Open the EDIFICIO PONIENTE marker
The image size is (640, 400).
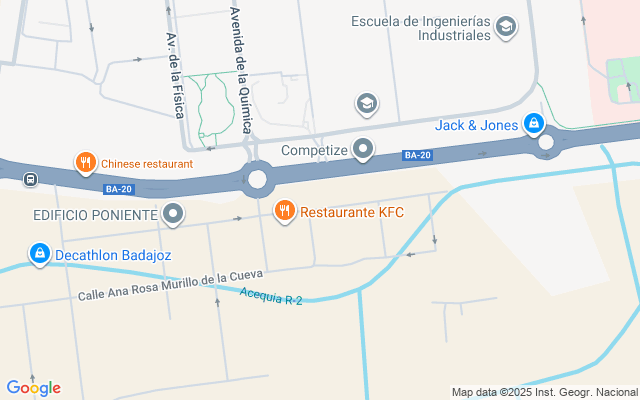pyautogui.click(x=175, y=214)
